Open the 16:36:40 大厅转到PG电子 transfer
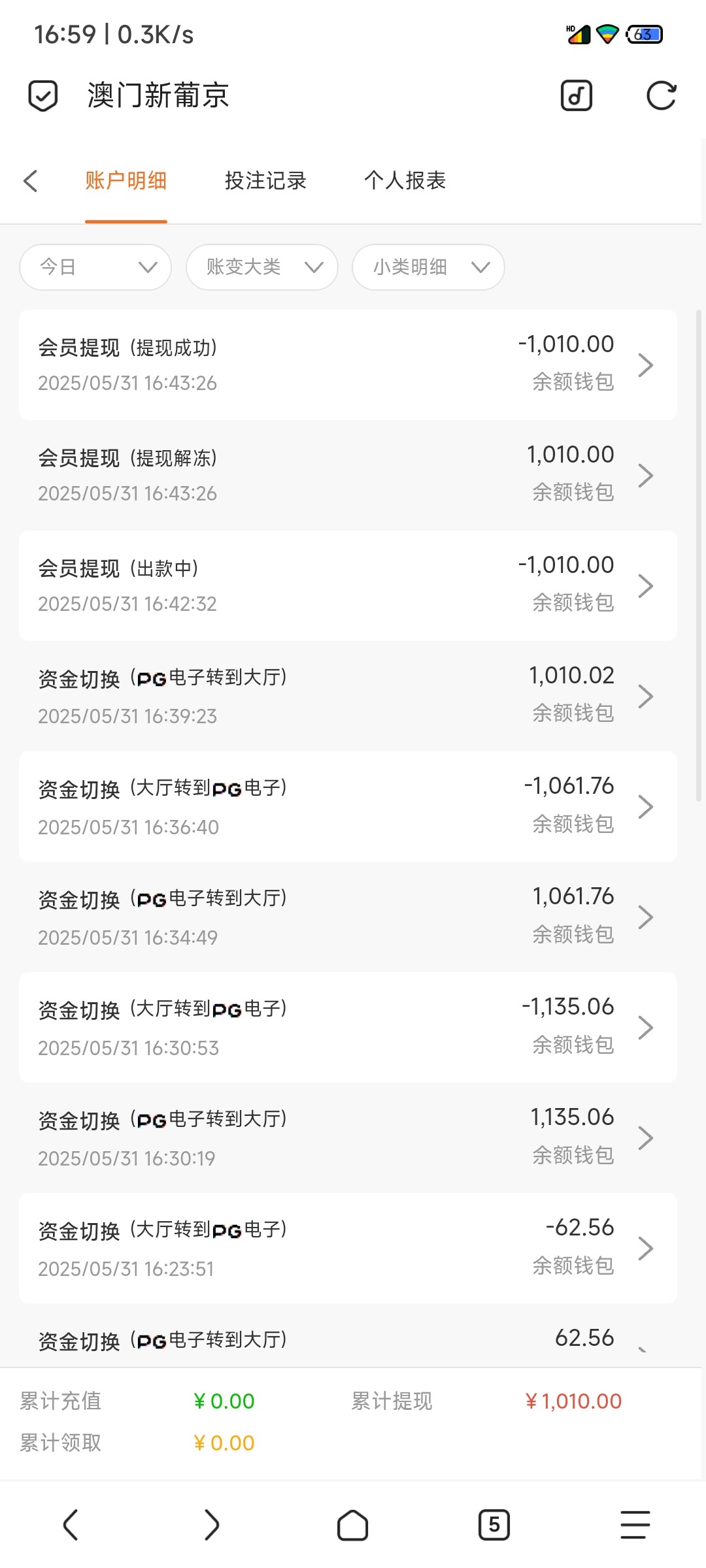706x1568 pixels. (348, 806)
